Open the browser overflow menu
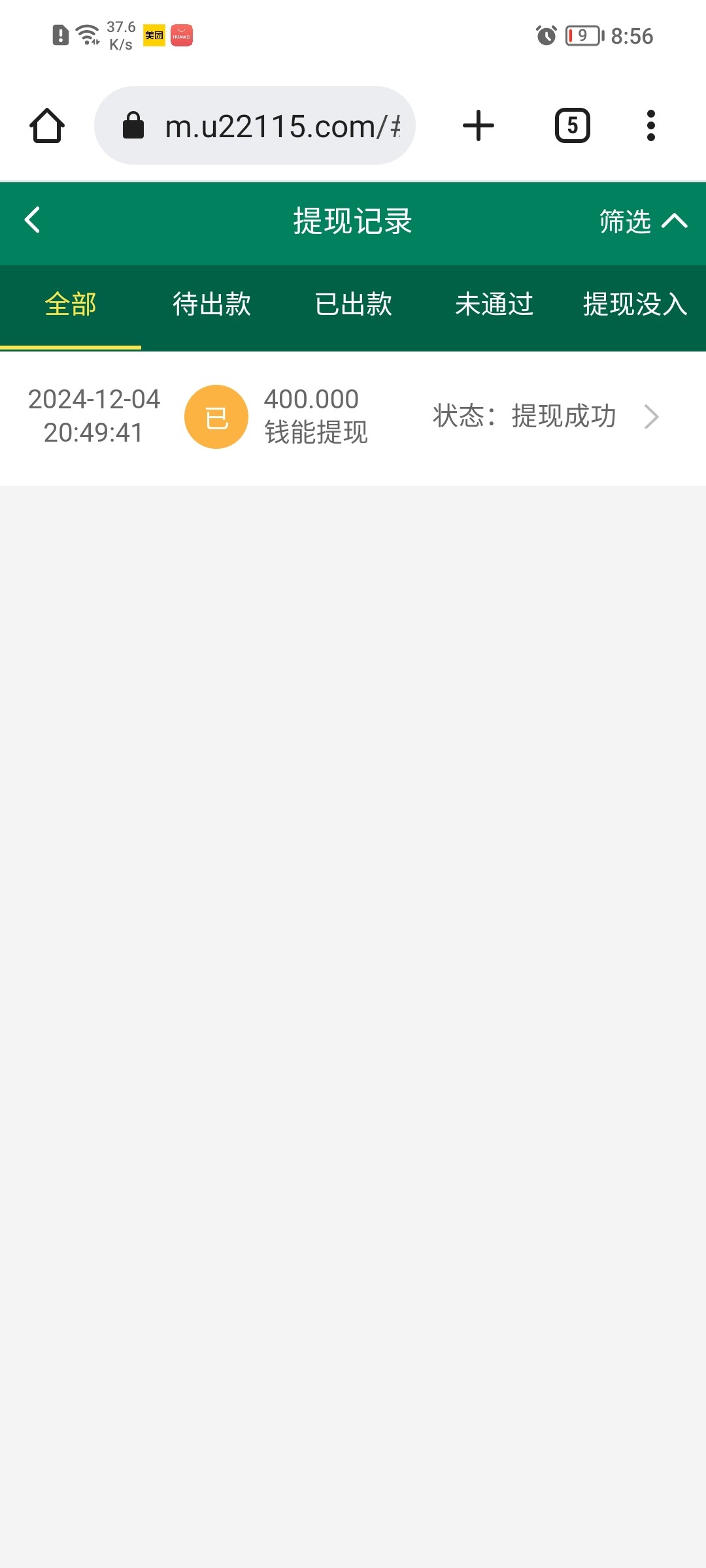The image size is (706, 1568). pos(650,125)
